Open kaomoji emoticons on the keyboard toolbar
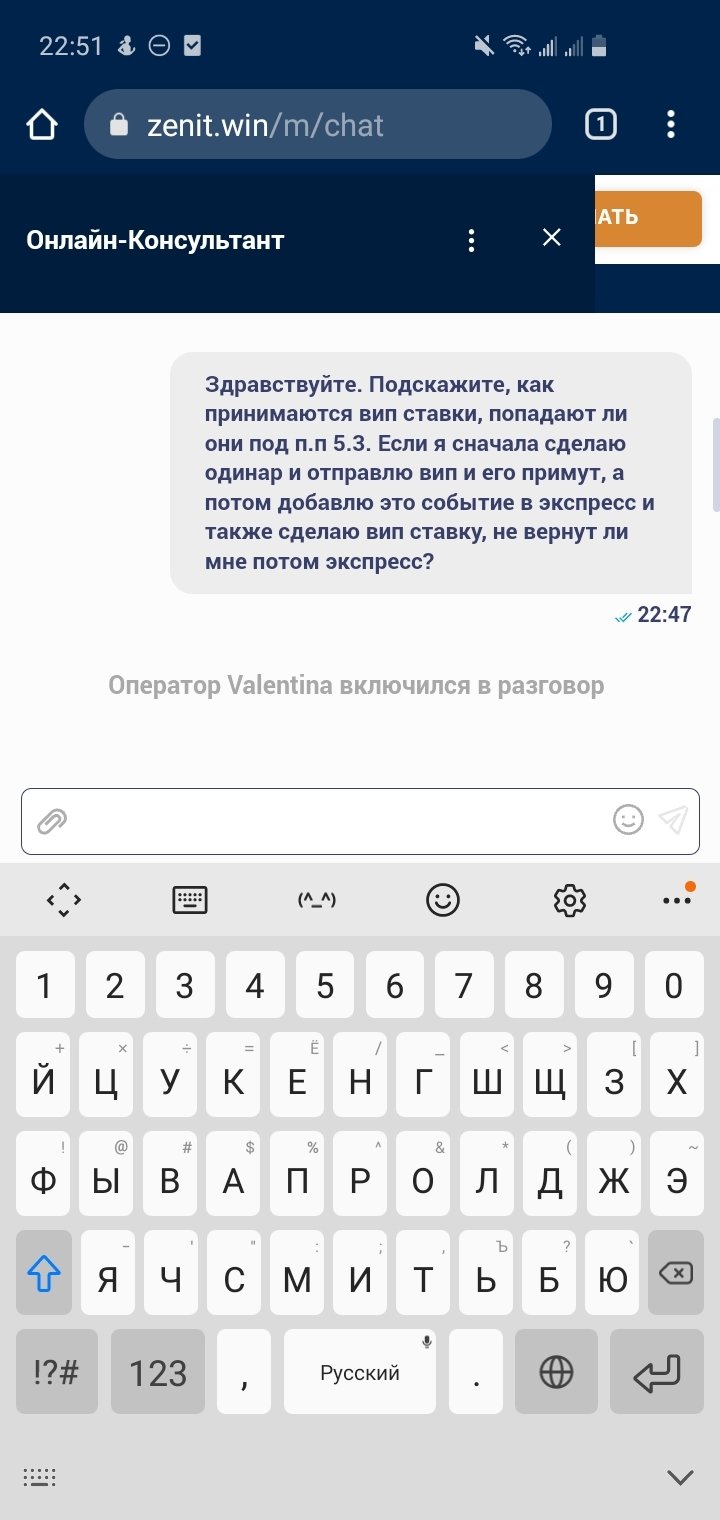720x1520 pixels. 316,900
